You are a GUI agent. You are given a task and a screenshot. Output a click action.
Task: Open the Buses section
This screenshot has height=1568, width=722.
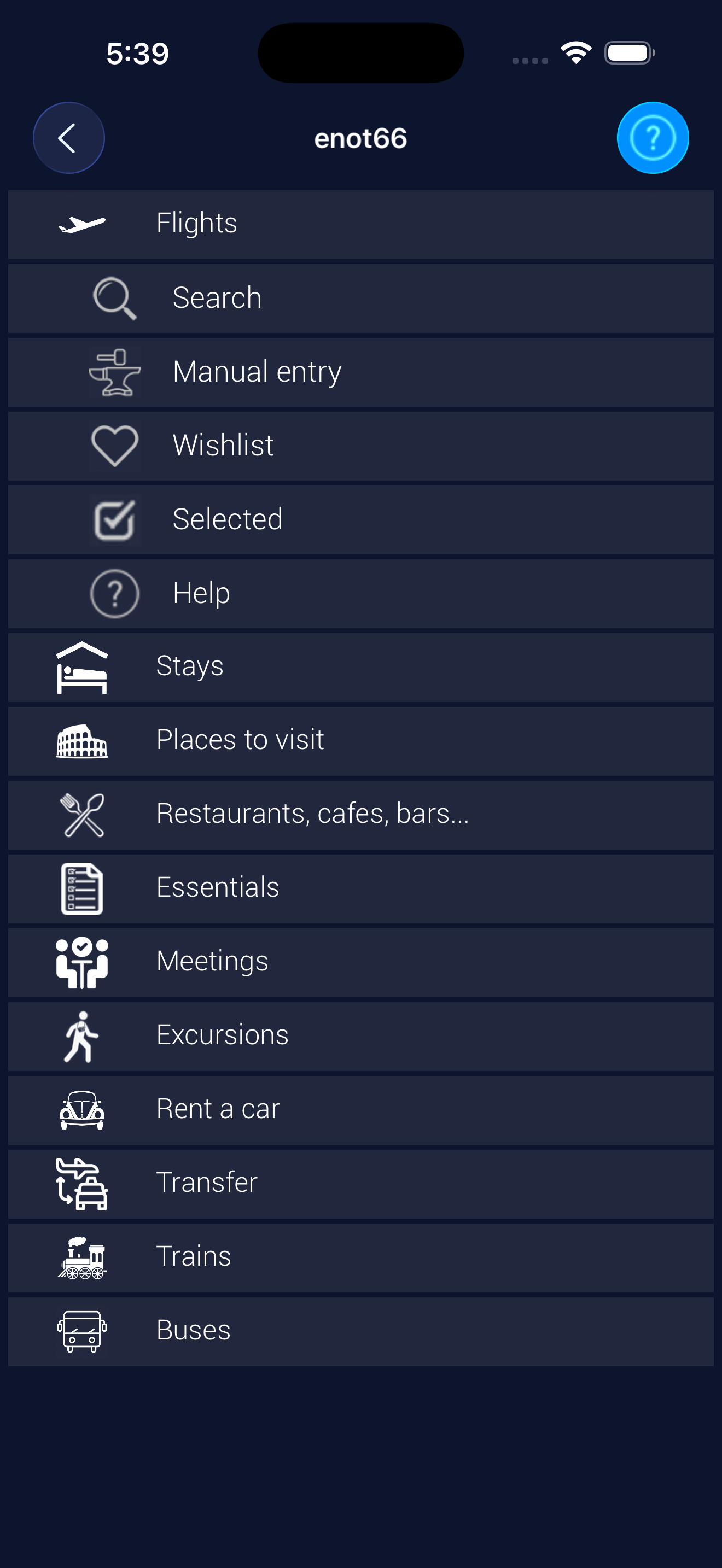click(360, 1331)
